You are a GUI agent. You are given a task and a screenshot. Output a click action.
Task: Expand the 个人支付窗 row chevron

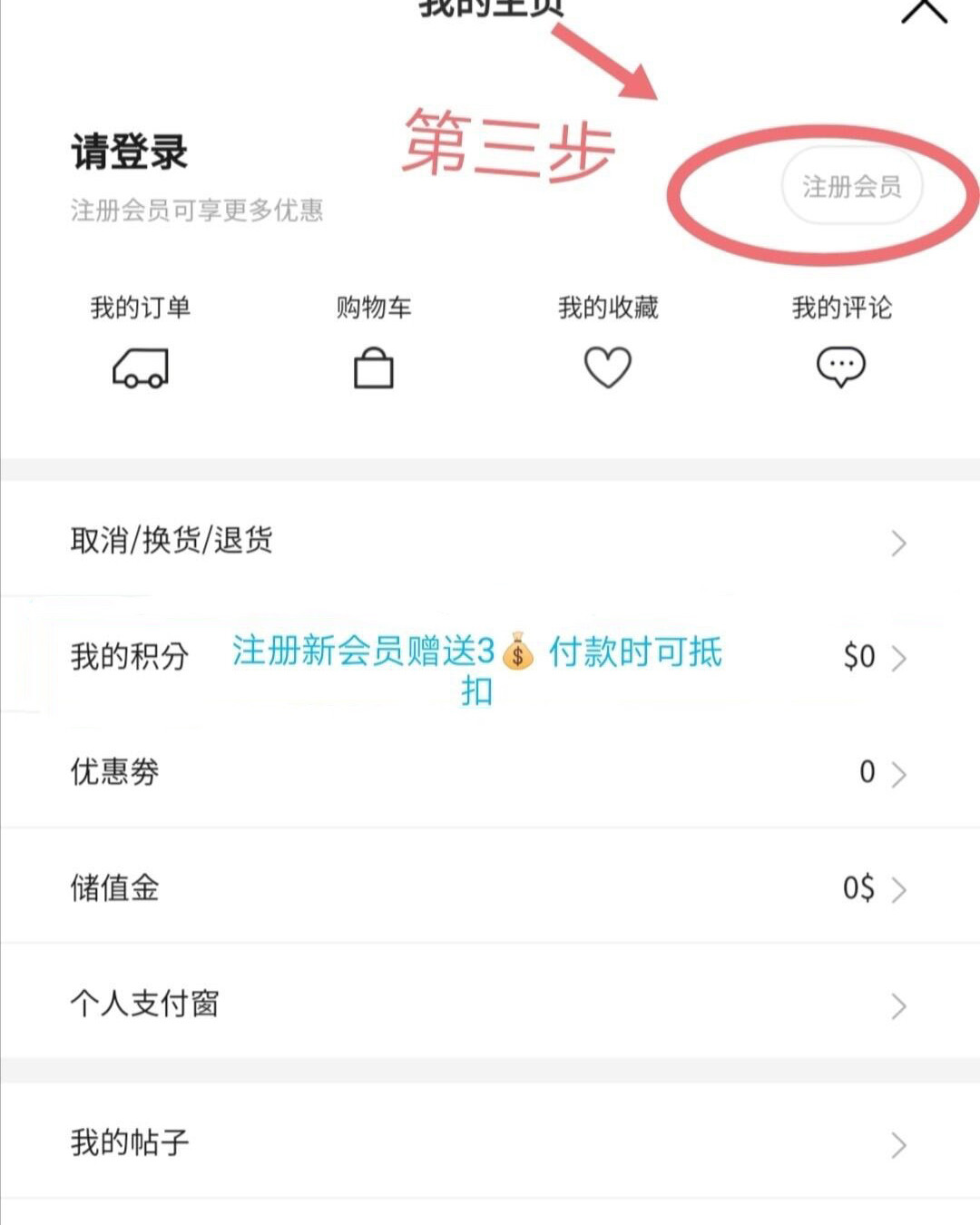[899, 1005]
